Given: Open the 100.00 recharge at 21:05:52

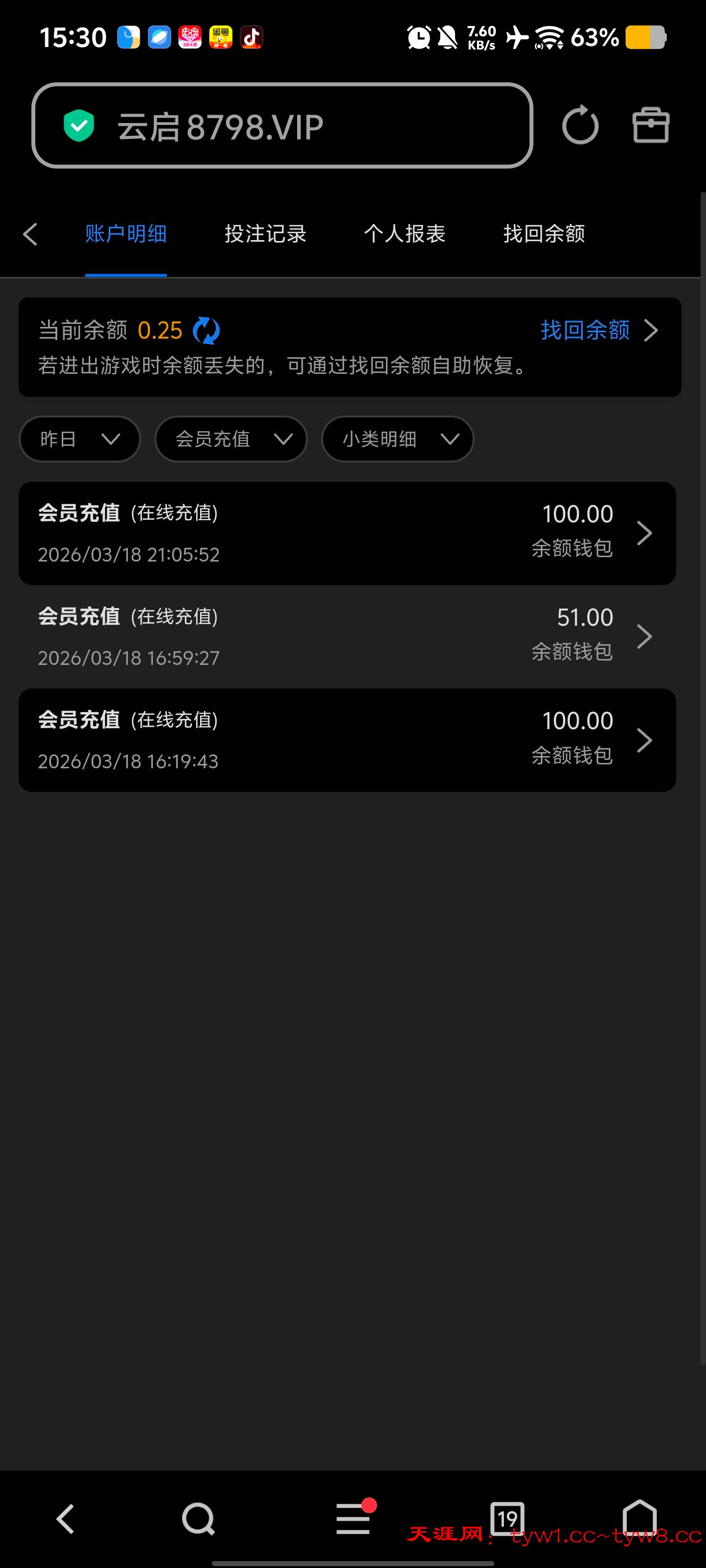Looking at the screenshot, I should click(x=347, y=533).
